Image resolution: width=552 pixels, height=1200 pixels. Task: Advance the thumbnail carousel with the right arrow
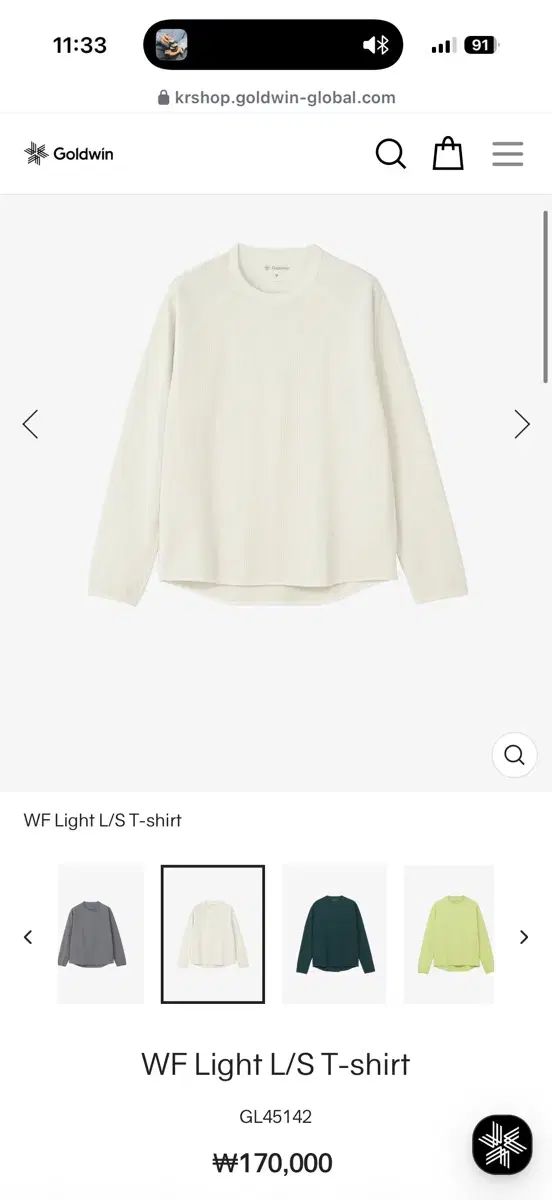click(524, 937)
